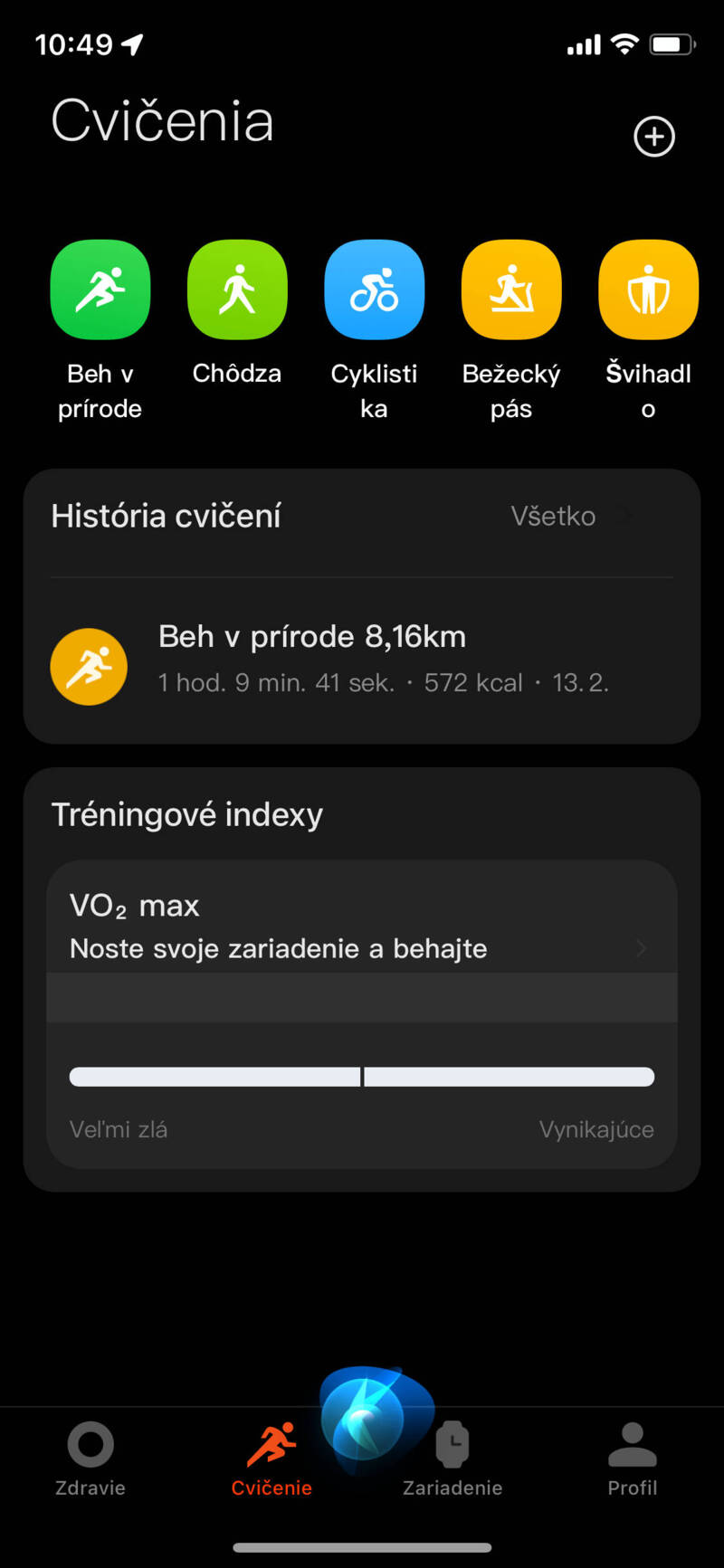
Task: Open VO2 max details via its chevron
Action: (x=641, y=948)
